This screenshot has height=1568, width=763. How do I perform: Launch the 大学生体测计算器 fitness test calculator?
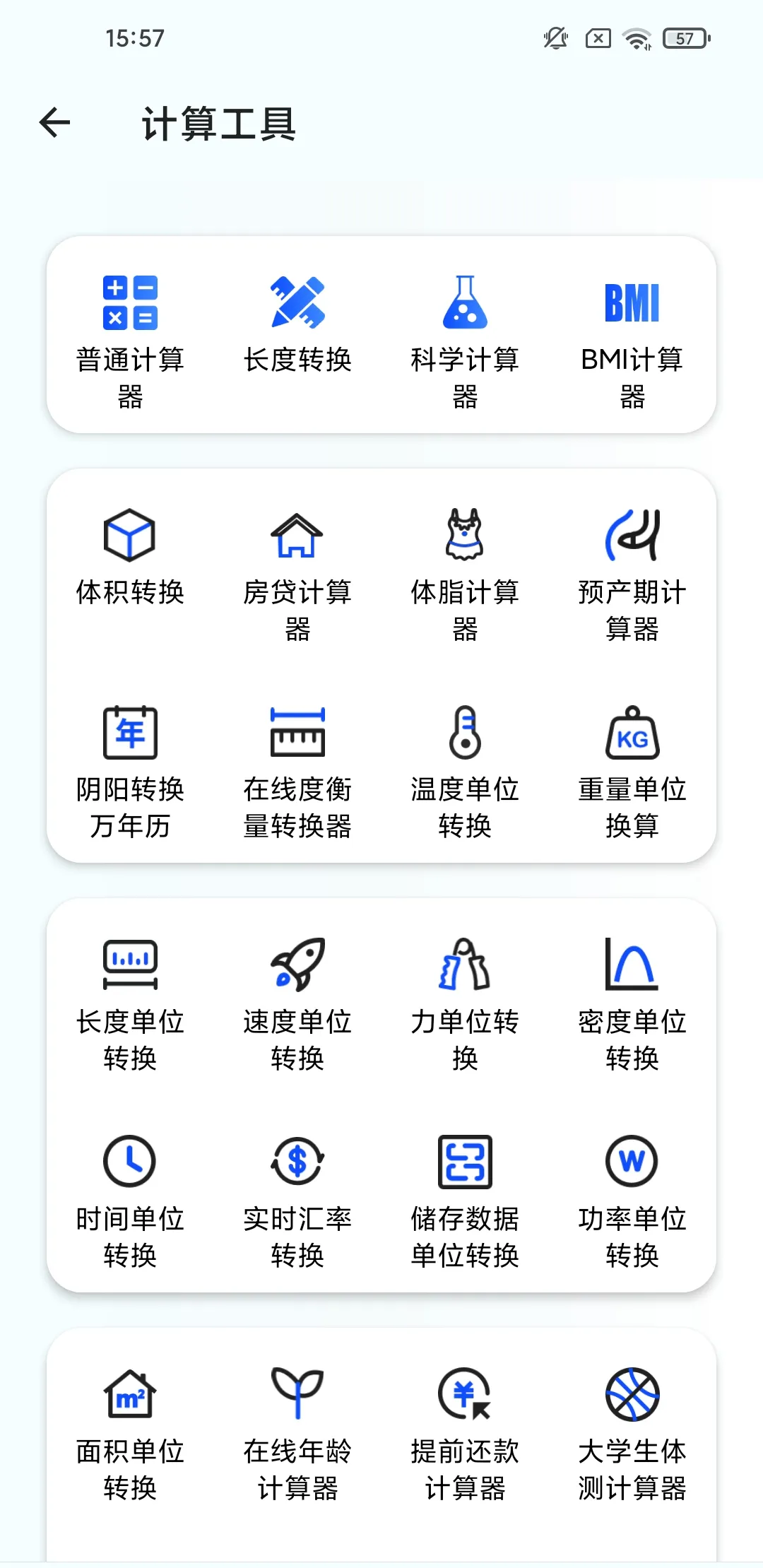coord(632,1434)
